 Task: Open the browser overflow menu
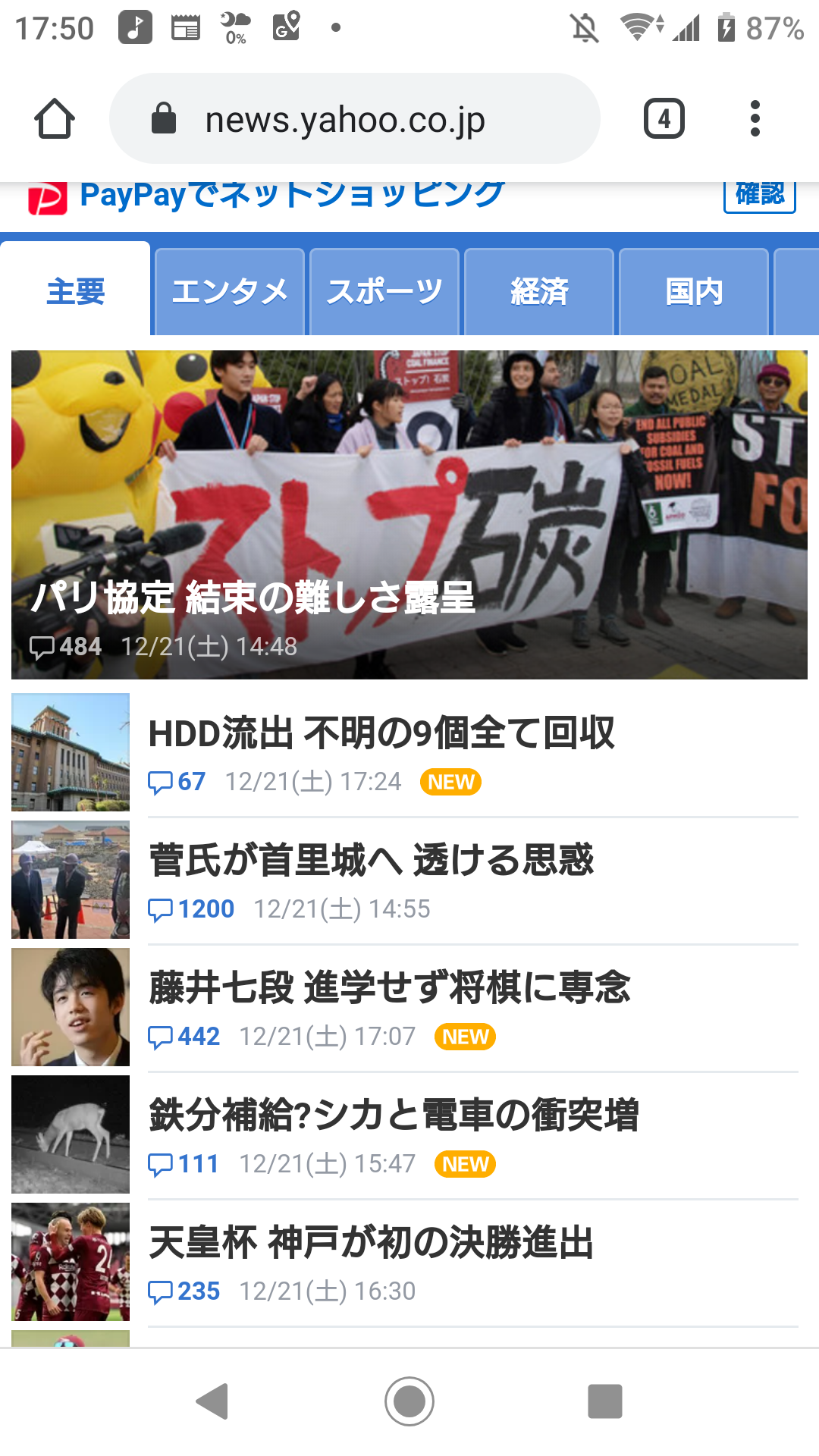(x=754, y=119)
